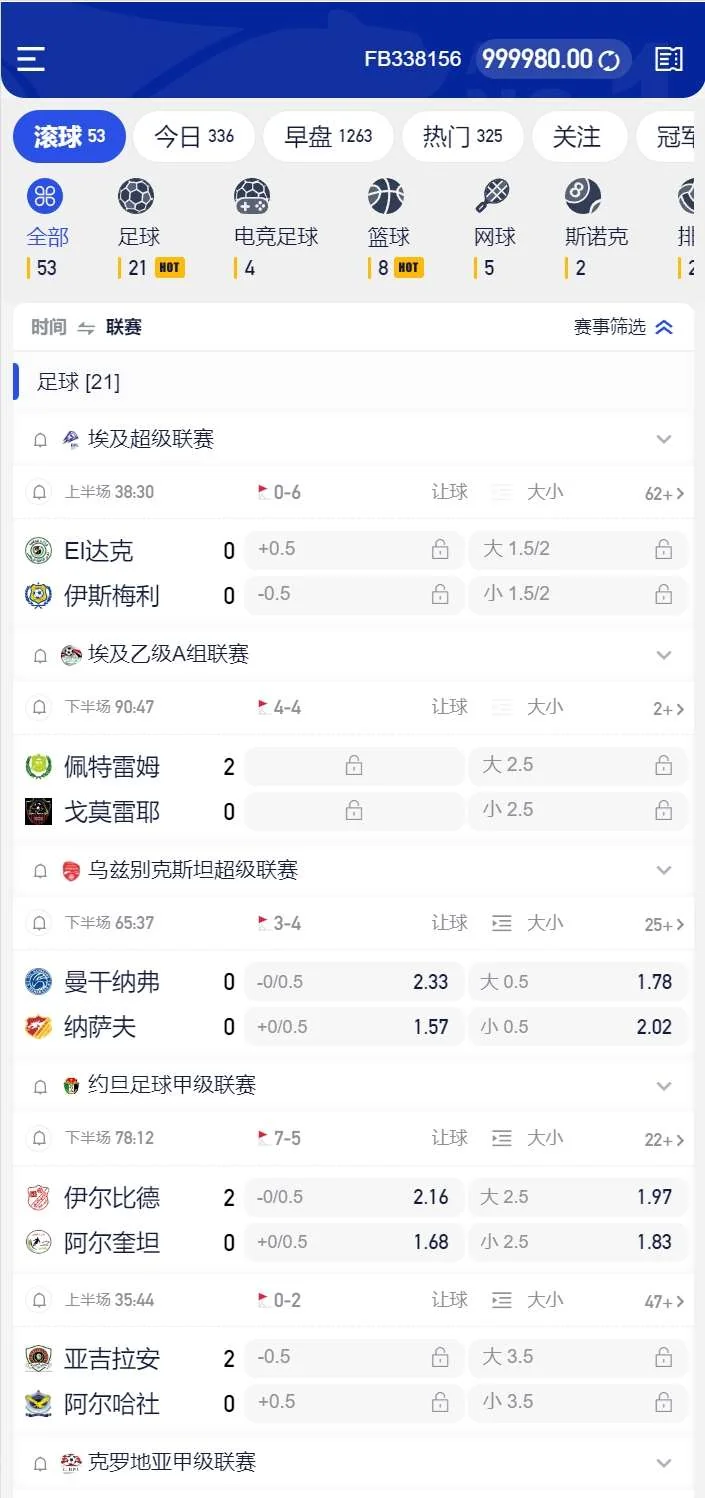Collapse the 埃及超级联赛 section

(664, 439)
